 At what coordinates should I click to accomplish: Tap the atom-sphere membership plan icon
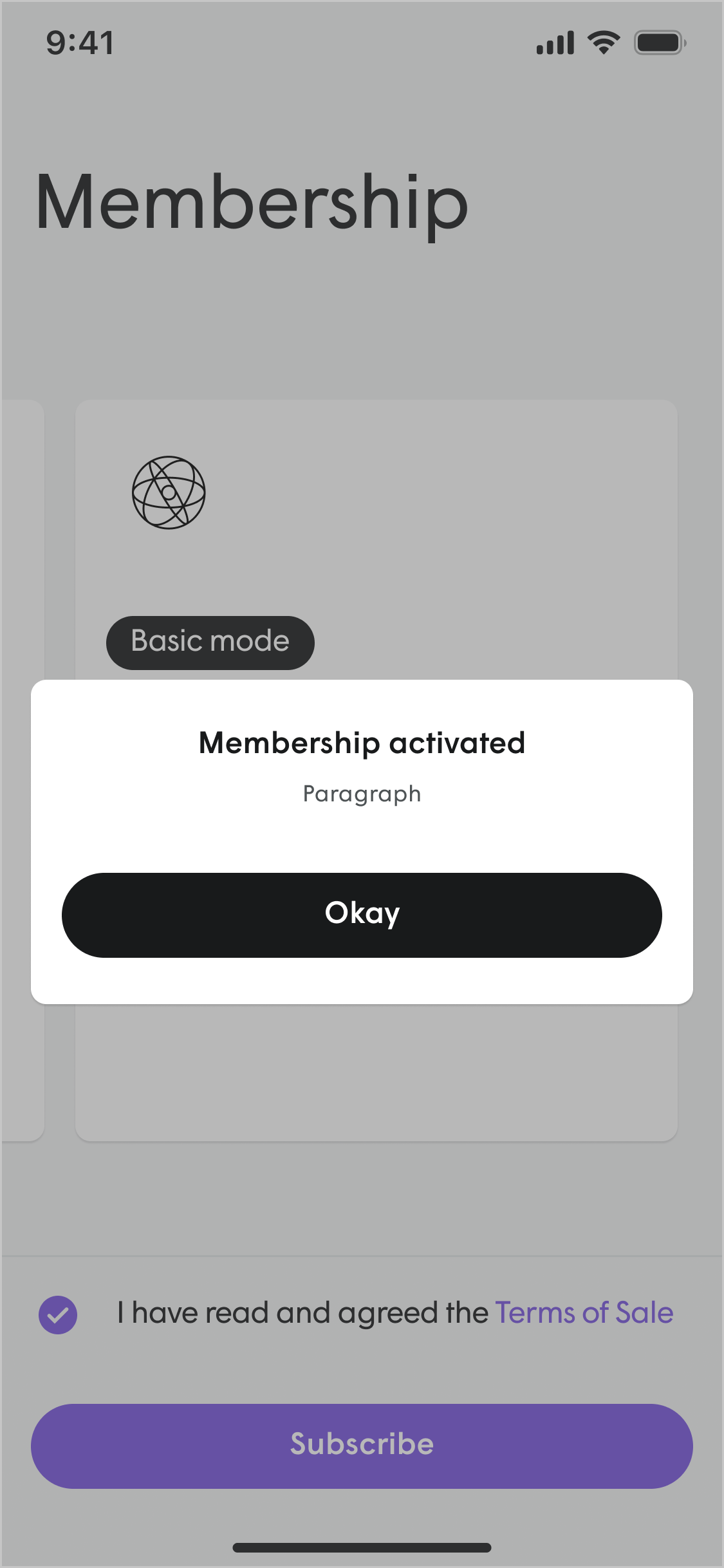168,493
